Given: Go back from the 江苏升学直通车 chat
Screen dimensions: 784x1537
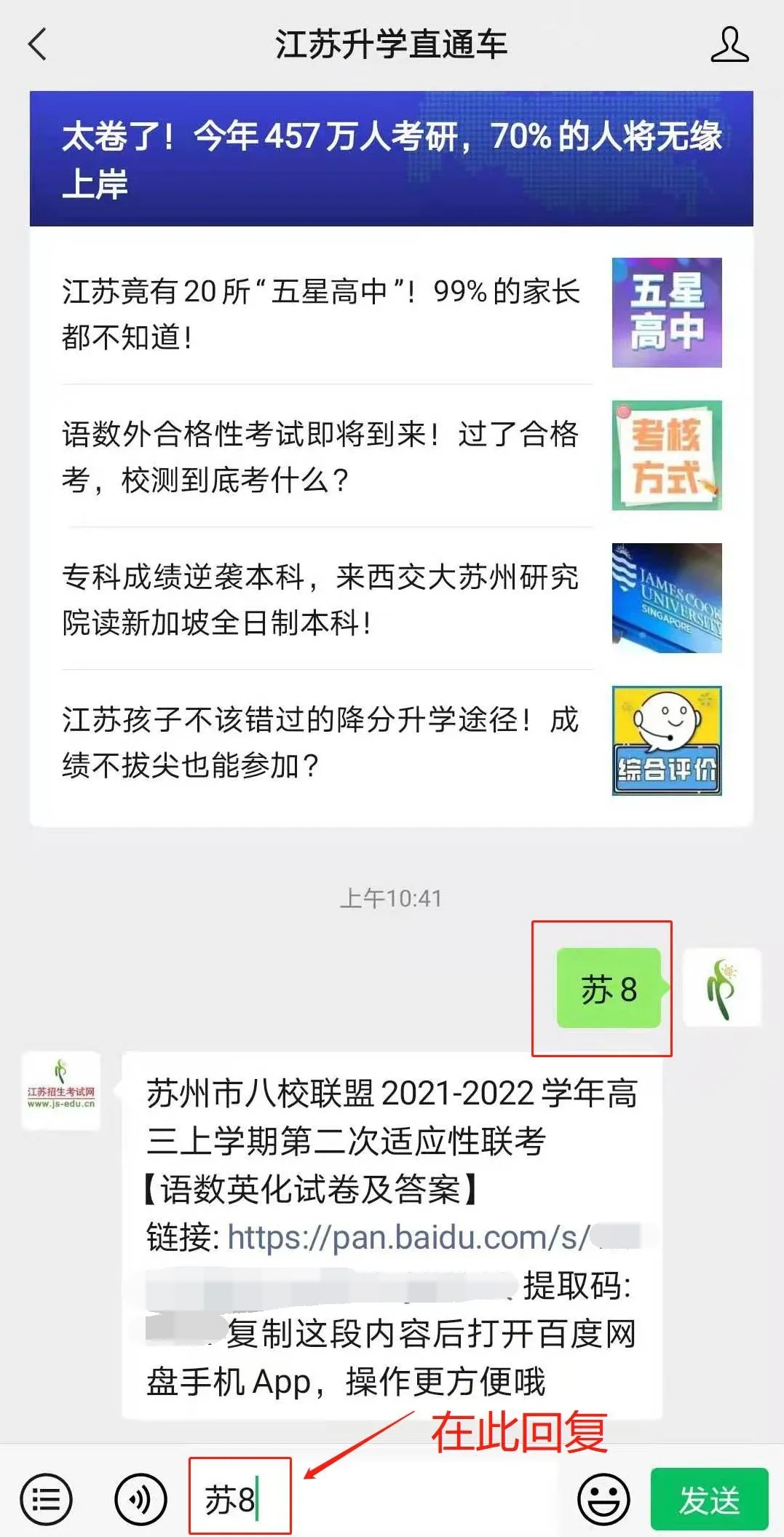Looking at the screenshot, I should [38, 44].
